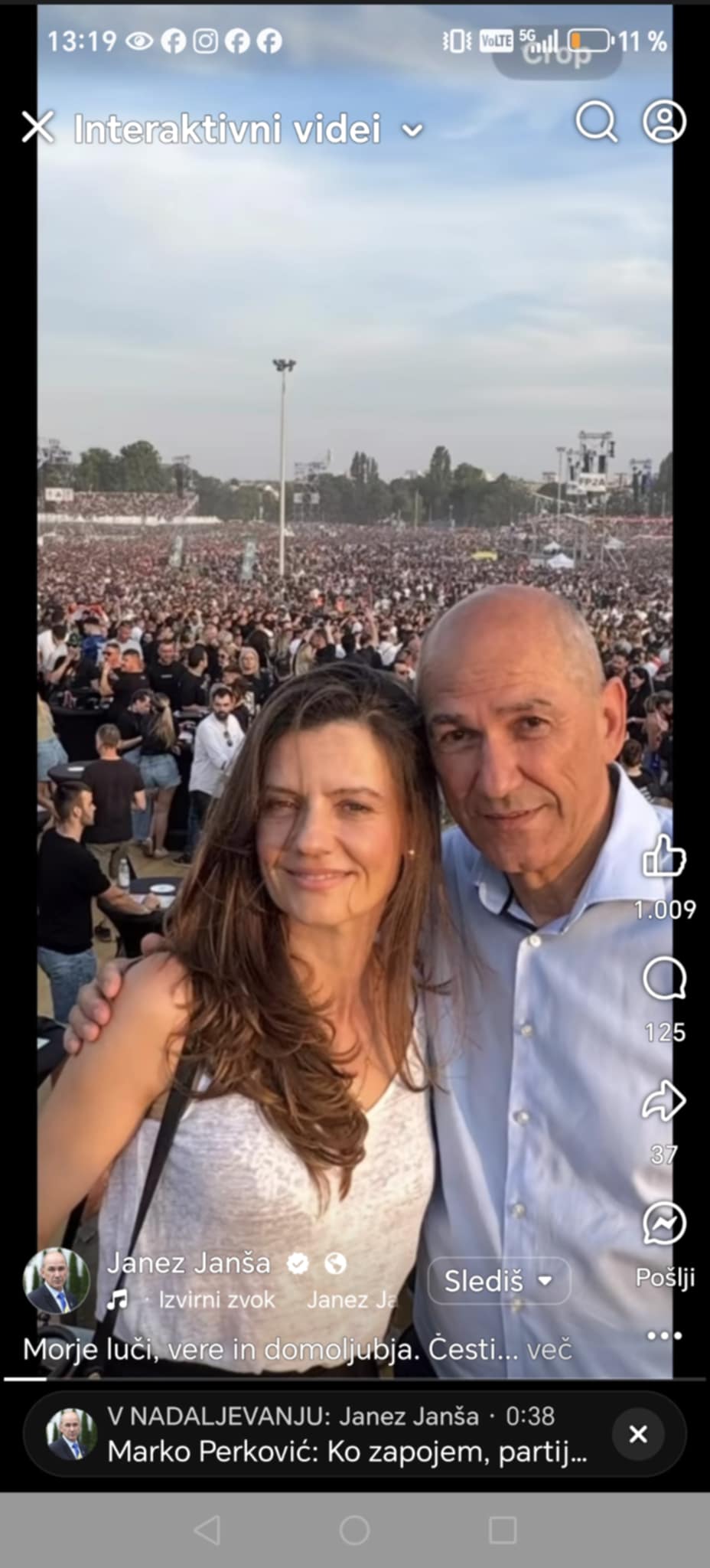The width and height of the screenshot is (710, 1568).
Task: Go to the system home screen
Action: pyautogui.click(x=354, y=1530)
